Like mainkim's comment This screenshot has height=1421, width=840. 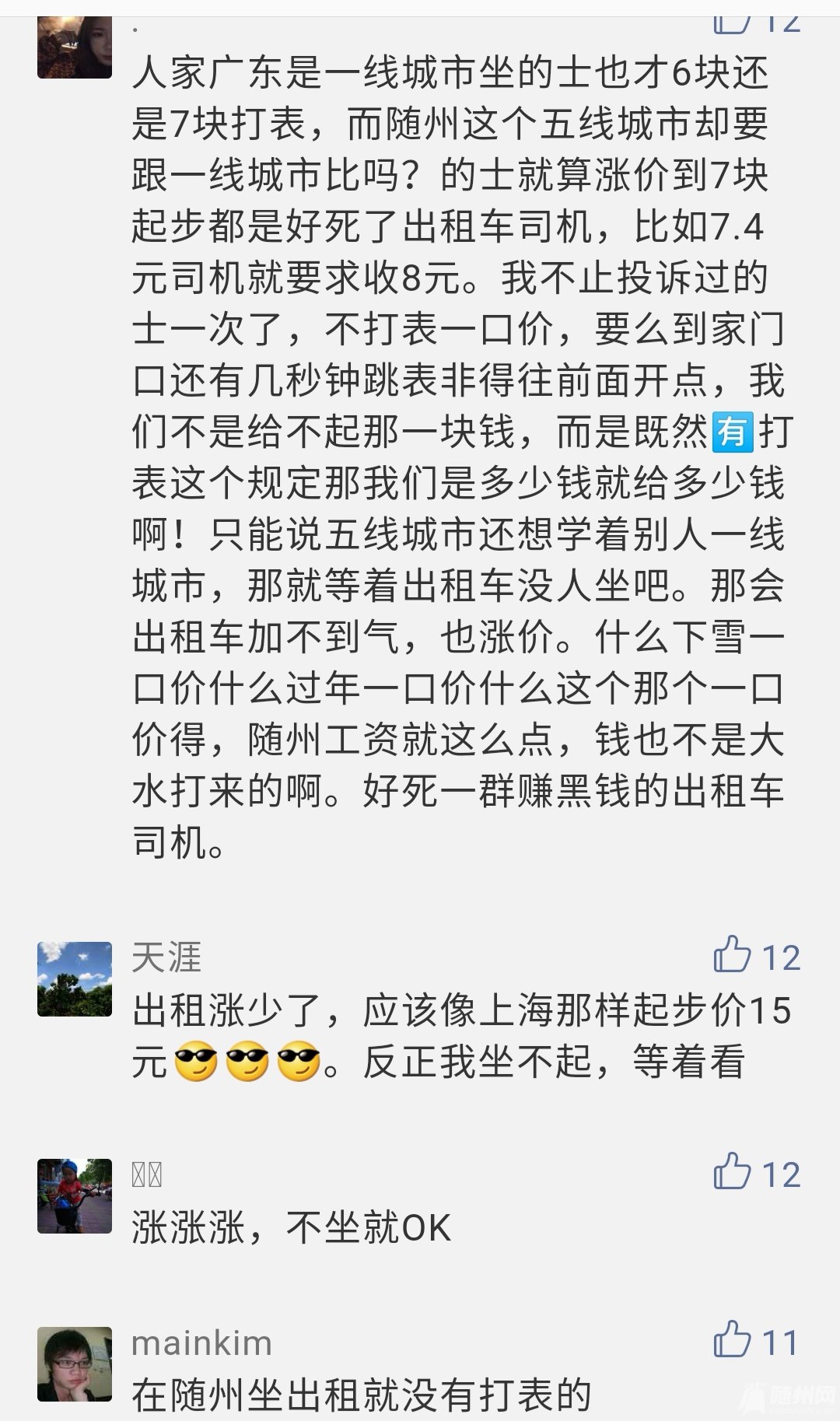point(732,1340)
